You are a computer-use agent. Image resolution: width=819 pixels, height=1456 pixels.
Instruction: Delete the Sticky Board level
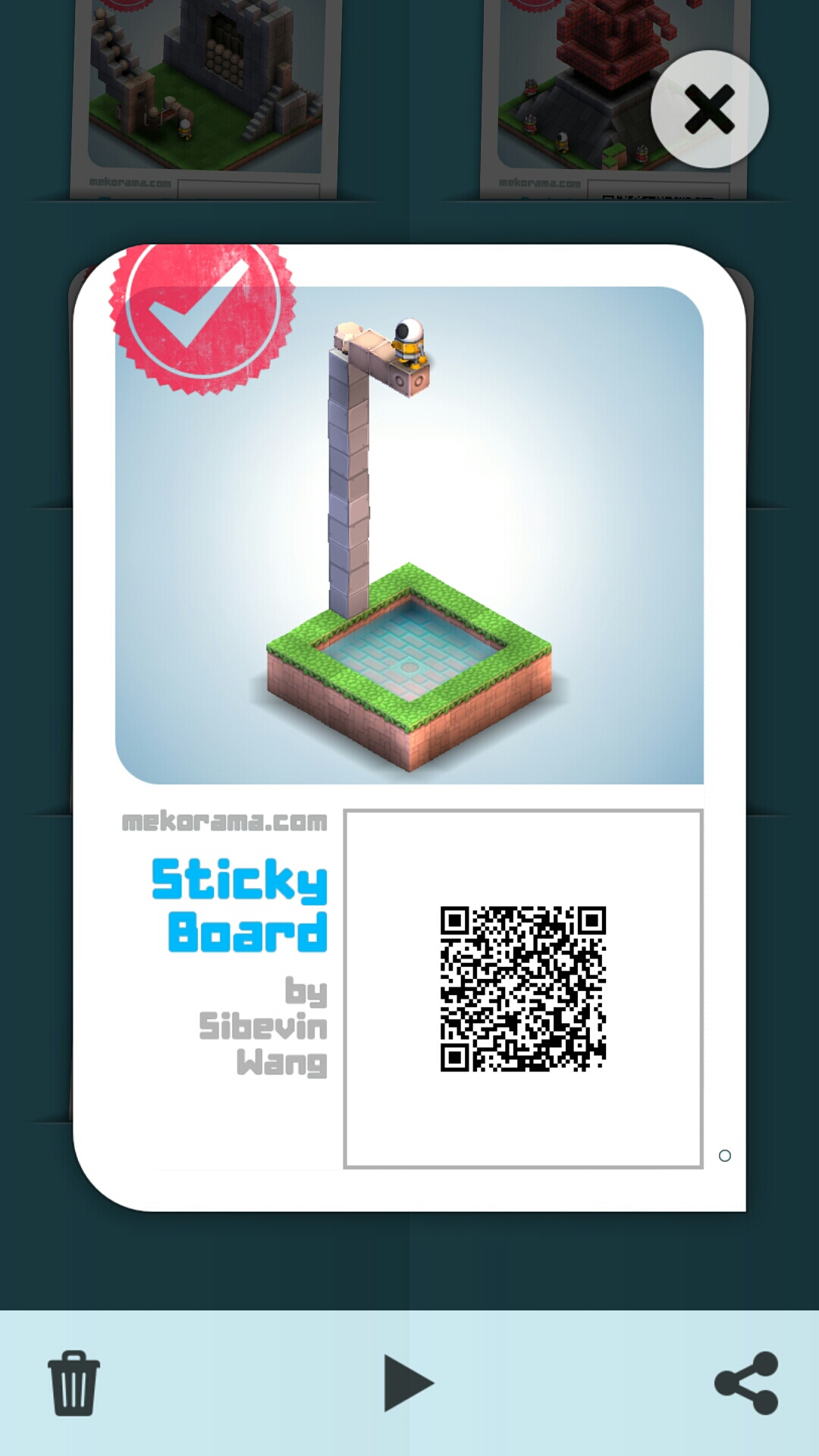(74, 1382)
